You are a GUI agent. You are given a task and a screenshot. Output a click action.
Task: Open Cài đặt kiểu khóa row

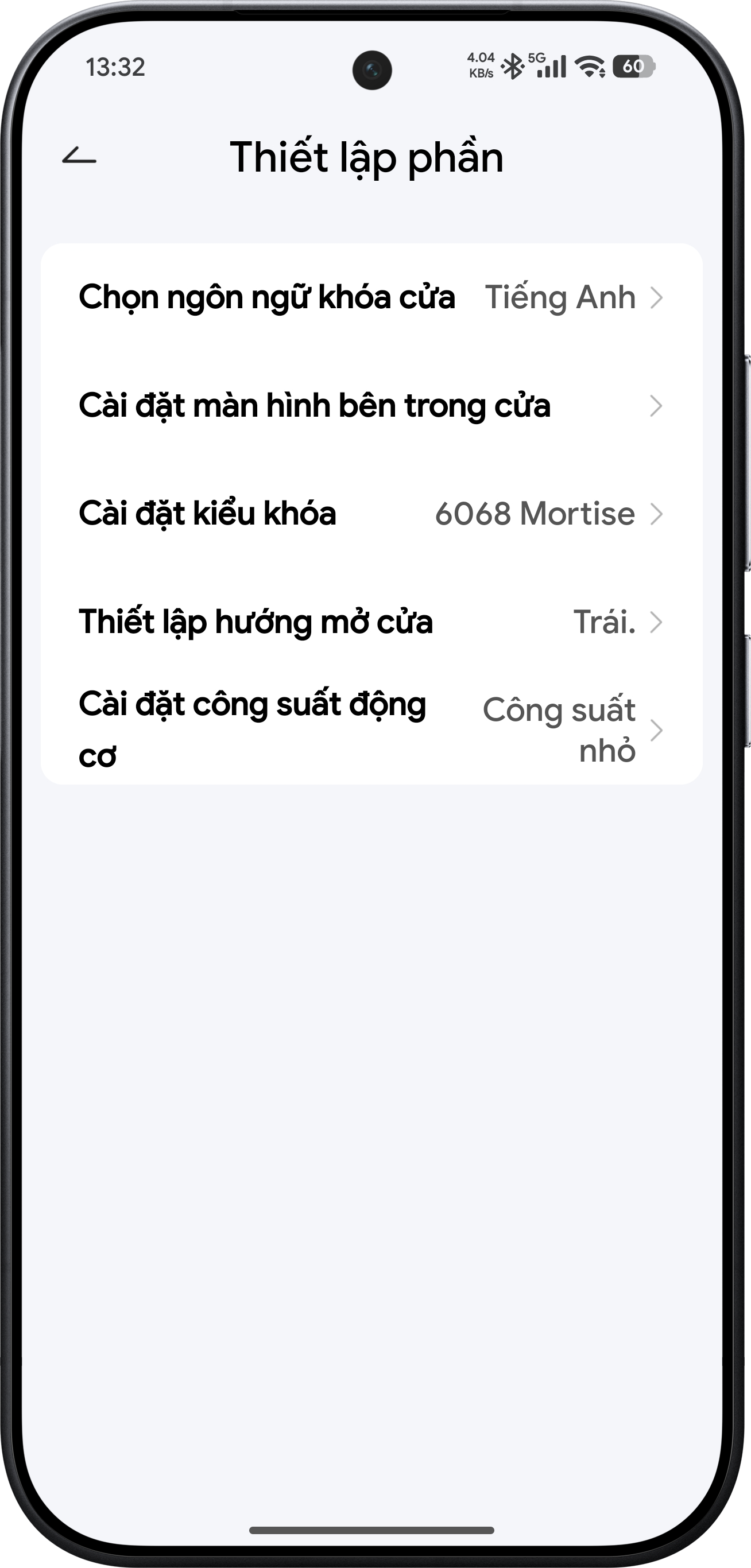(371, 514)
